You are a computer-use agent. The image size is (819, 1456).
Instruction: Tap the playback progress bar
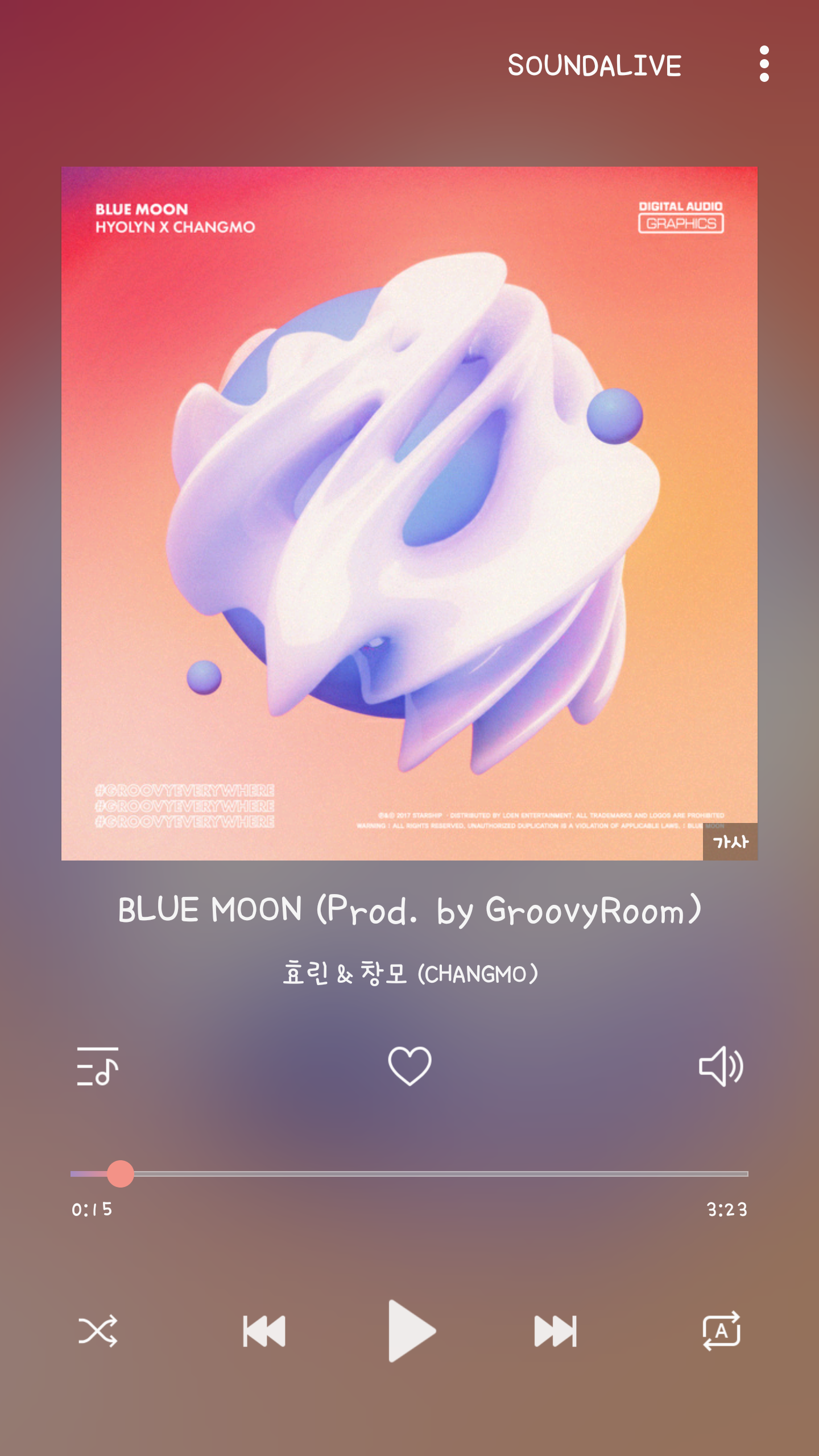pyautogui.click(x=409, y=1173)
